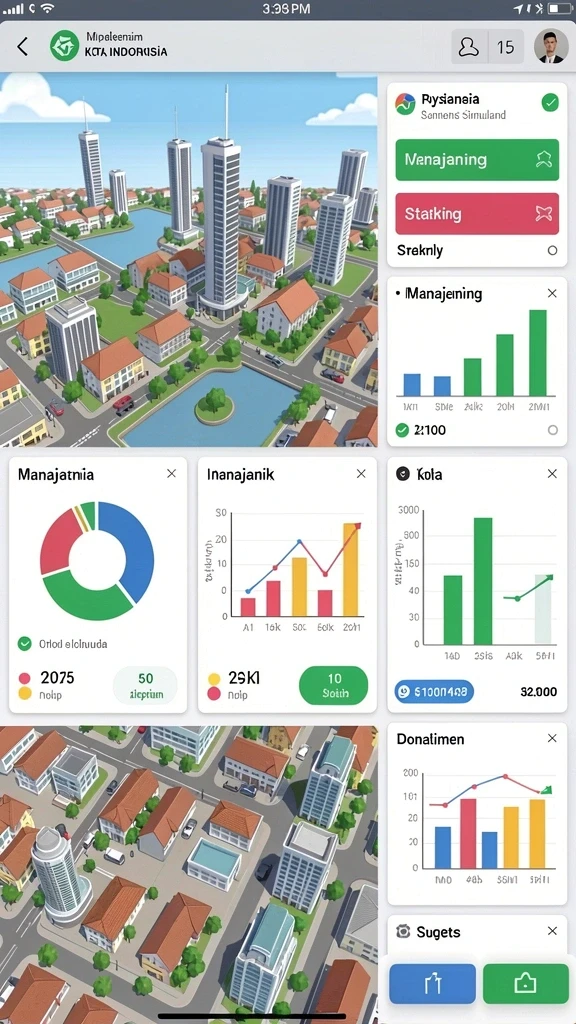Image resolution: width=576 pixels, height=1024 pixels.
Task: Close the Manajening bar chart card
Action: coord(552,294)
